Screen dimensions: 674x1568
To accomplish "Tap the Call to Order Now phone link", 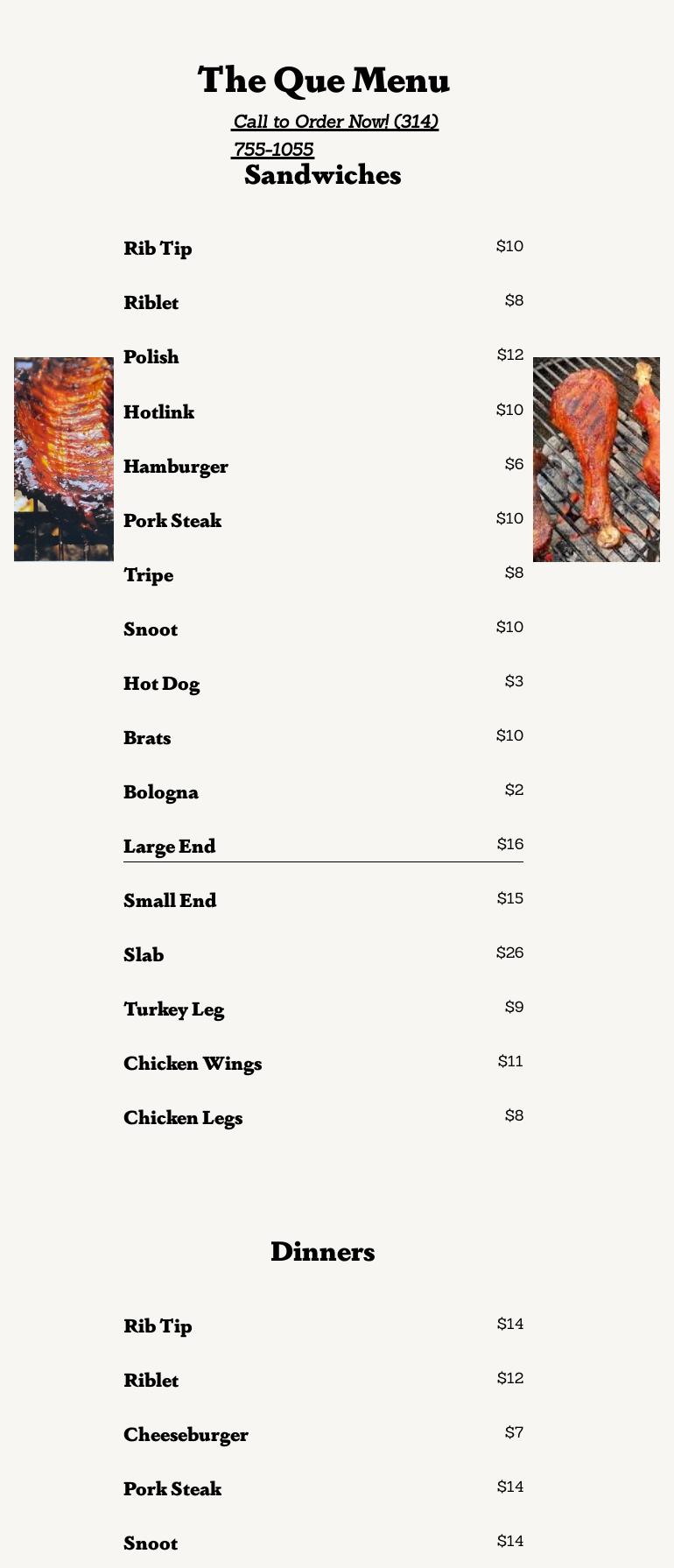I will point(335,123).
